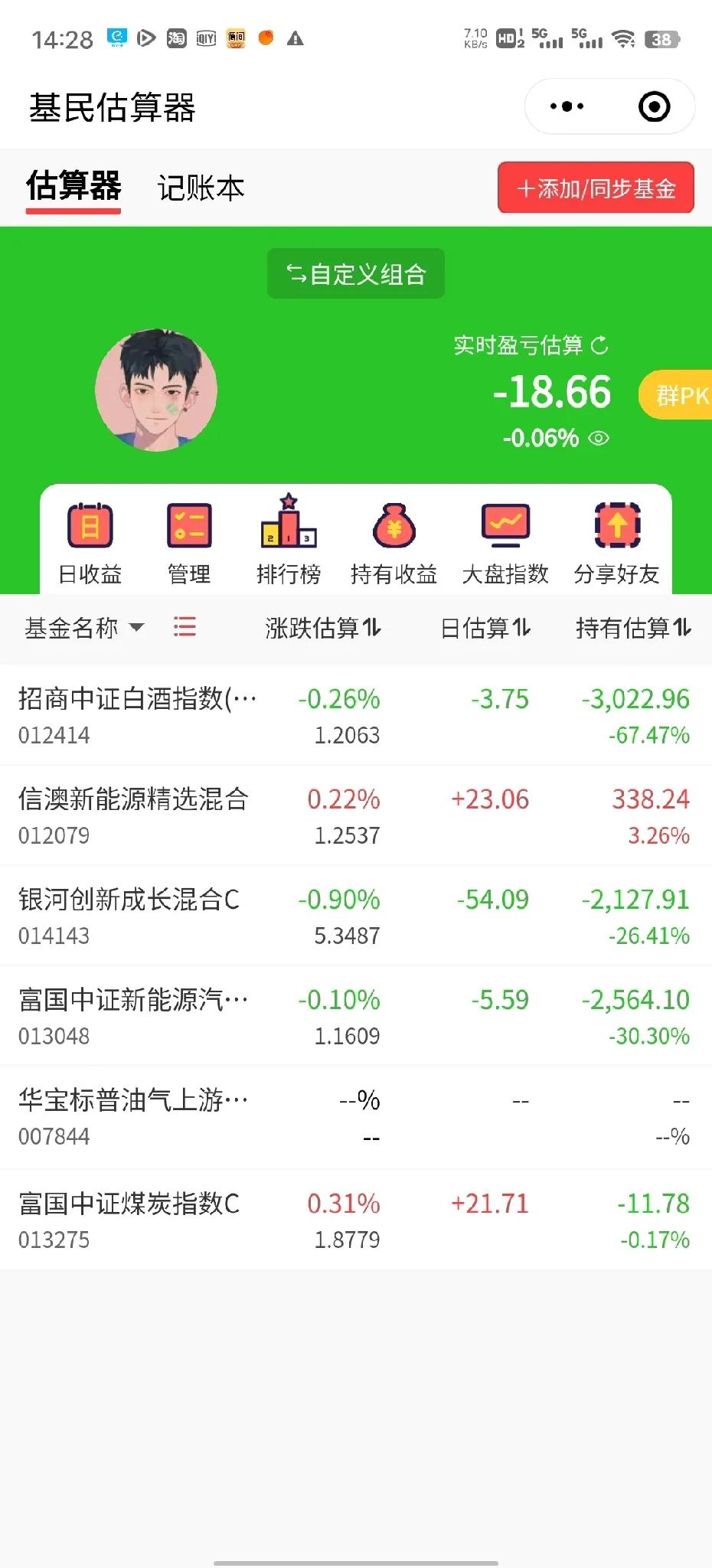Refresh the 实时盈亏估算 value
The image size is (712, 1568).
[x=600, y=346]
